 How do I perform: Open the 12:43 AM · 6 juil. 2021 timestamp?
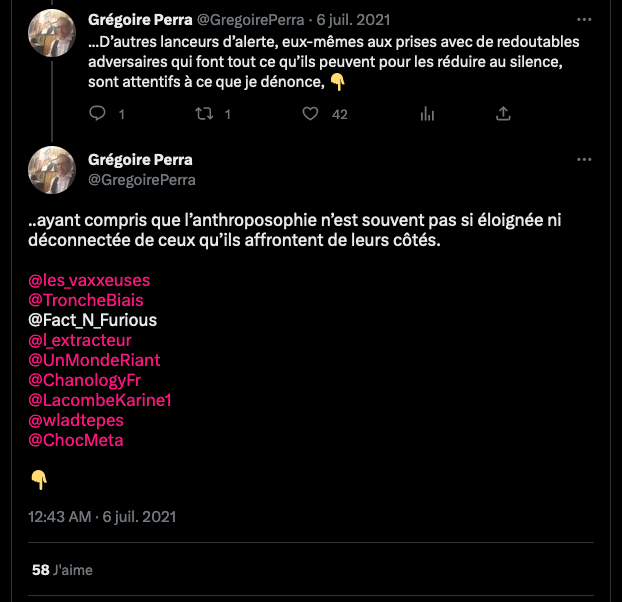pos(102,517)
